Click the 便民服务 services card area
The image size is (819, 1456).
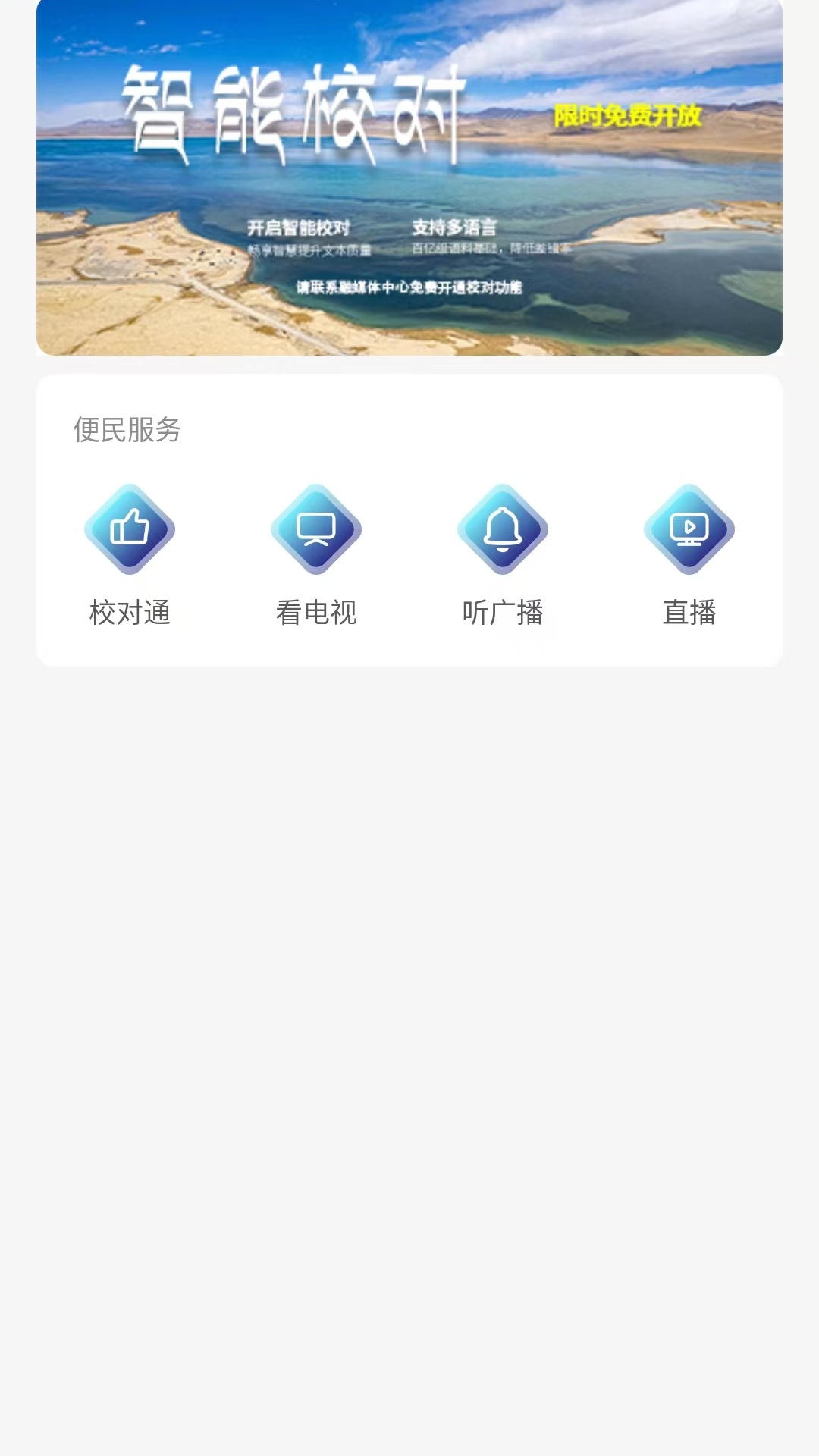(x=409, y=518)
